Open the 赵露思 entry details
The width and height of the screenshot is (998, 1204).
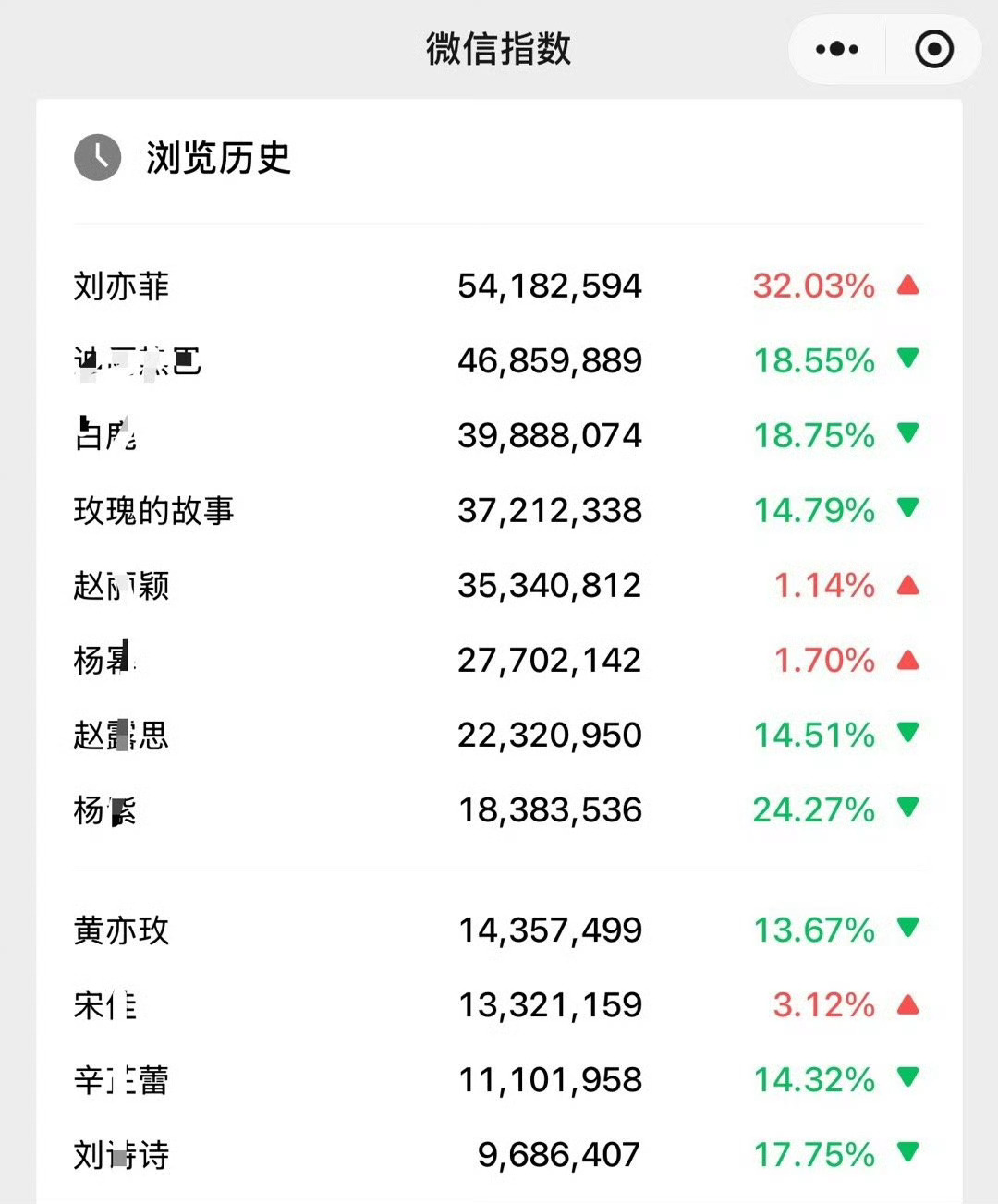pos(121,735)
